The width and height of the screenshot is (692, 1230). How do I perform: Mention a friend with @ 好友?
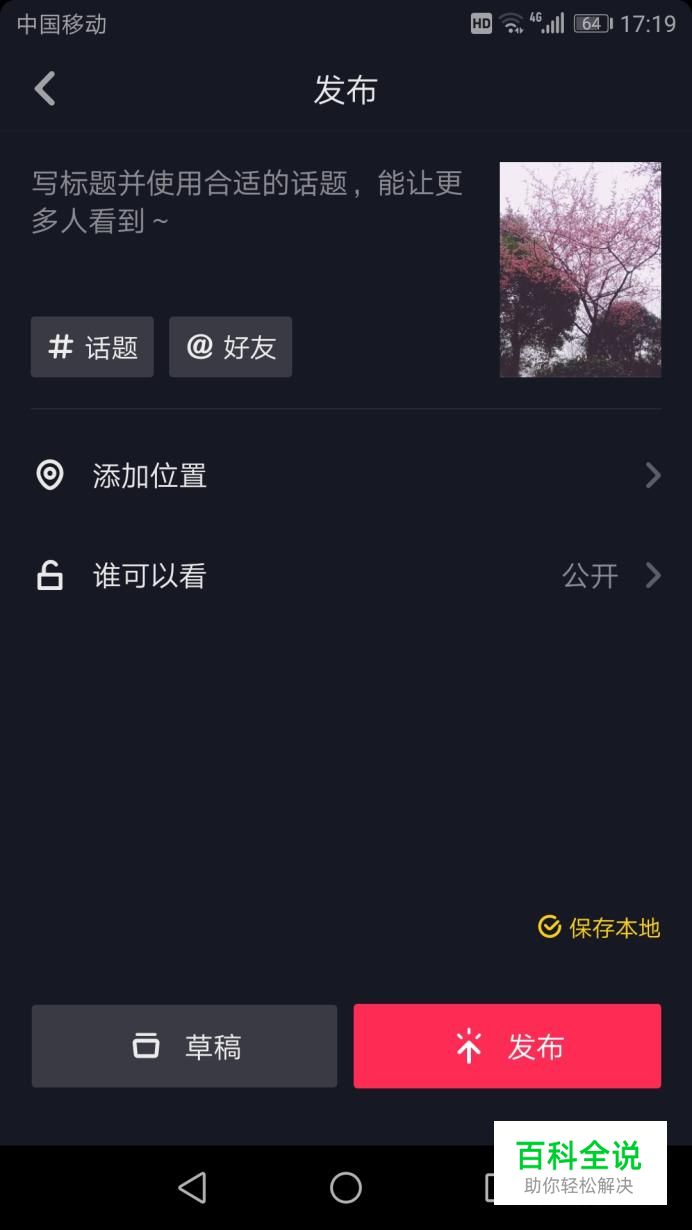[230, 347]
